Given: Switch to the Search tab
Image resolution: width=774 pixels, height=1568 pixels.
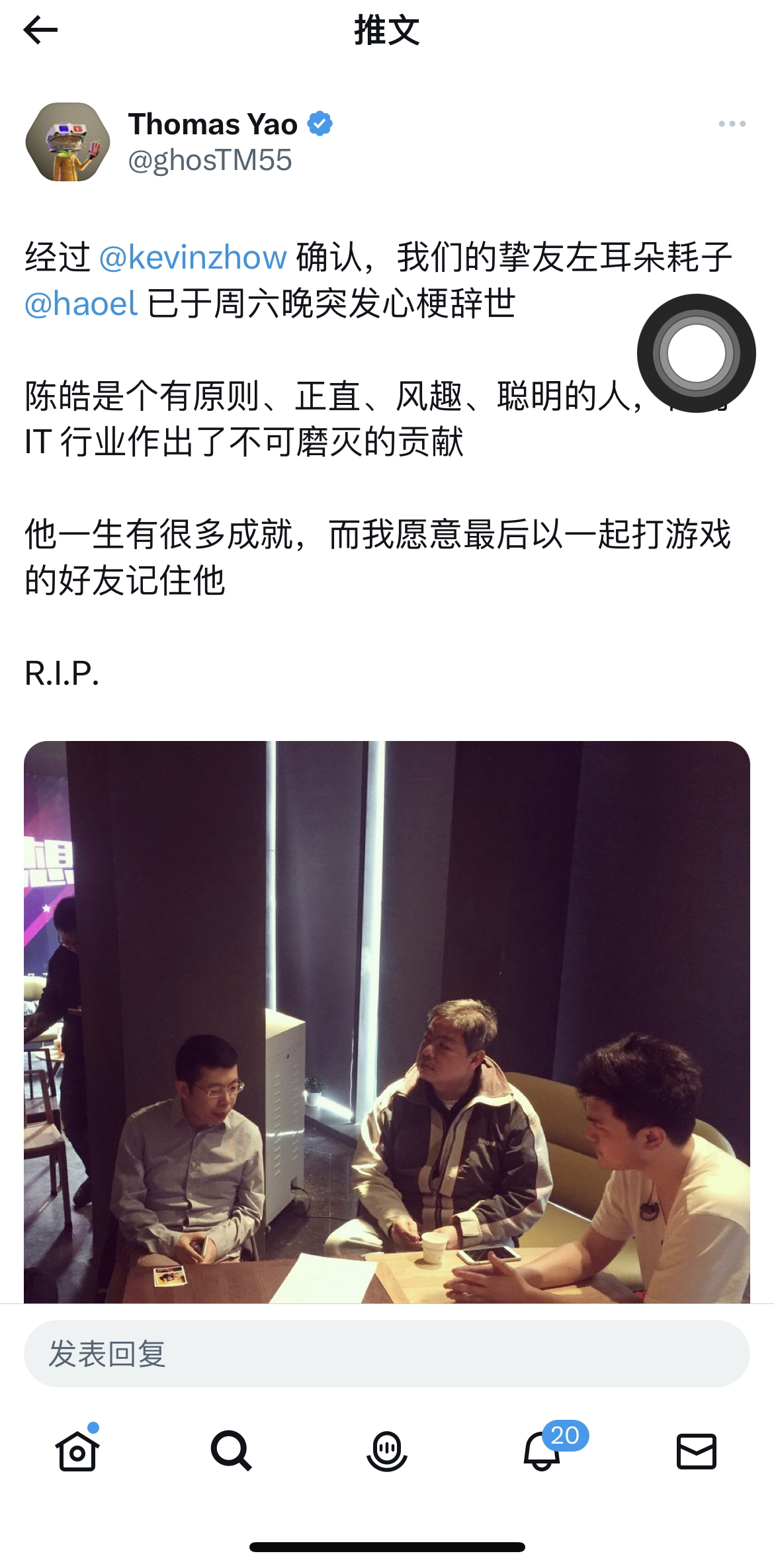Looking at the screenshot, I should [x=232, y=1452].
